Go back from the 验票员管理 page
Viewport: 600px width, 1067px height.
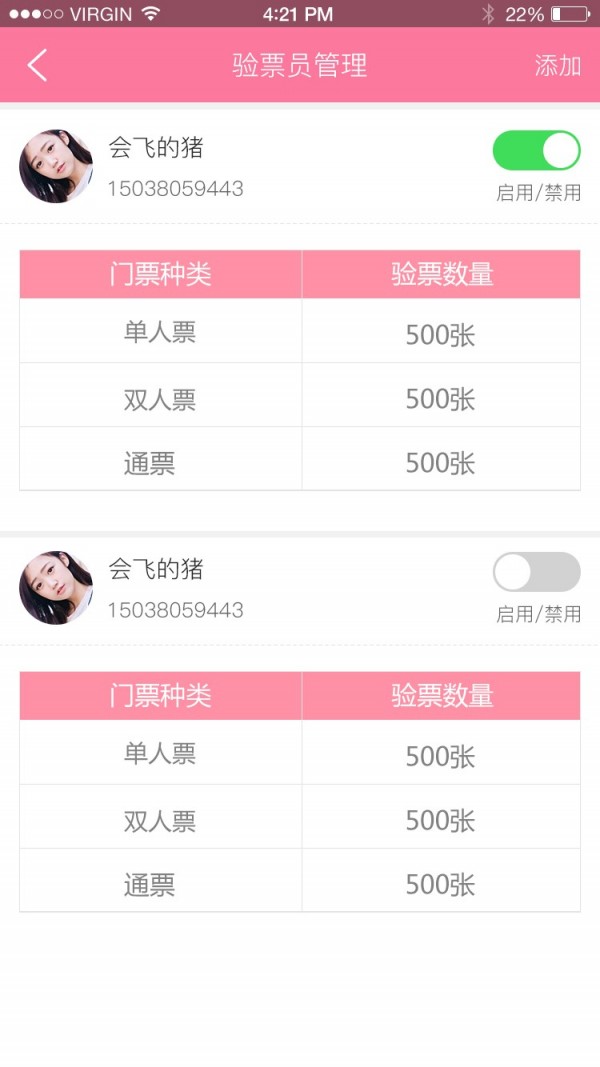tap(37, 66)
